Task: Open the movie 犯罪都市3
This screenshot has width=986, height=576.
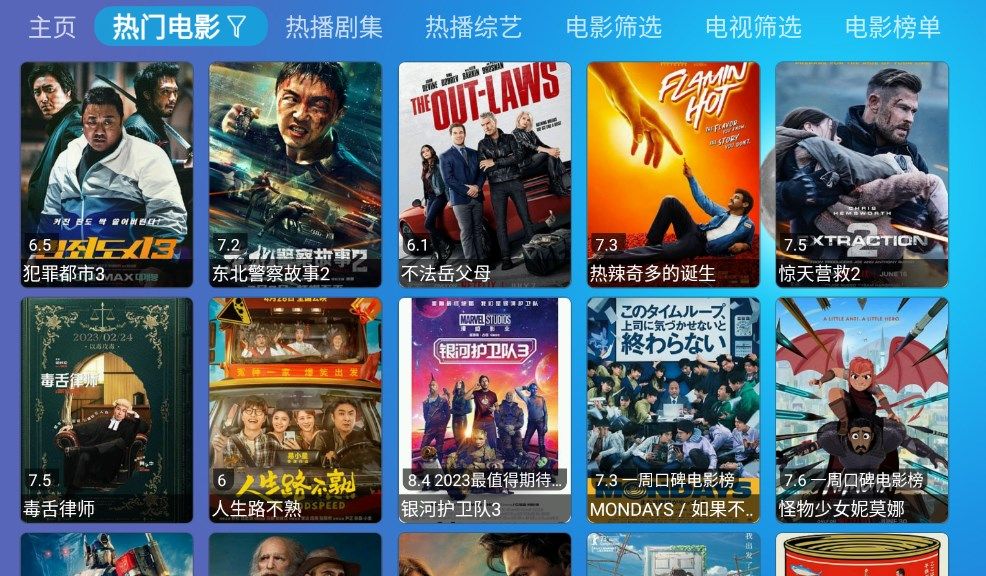Action: pyautogui.click(x=106, y=174)
